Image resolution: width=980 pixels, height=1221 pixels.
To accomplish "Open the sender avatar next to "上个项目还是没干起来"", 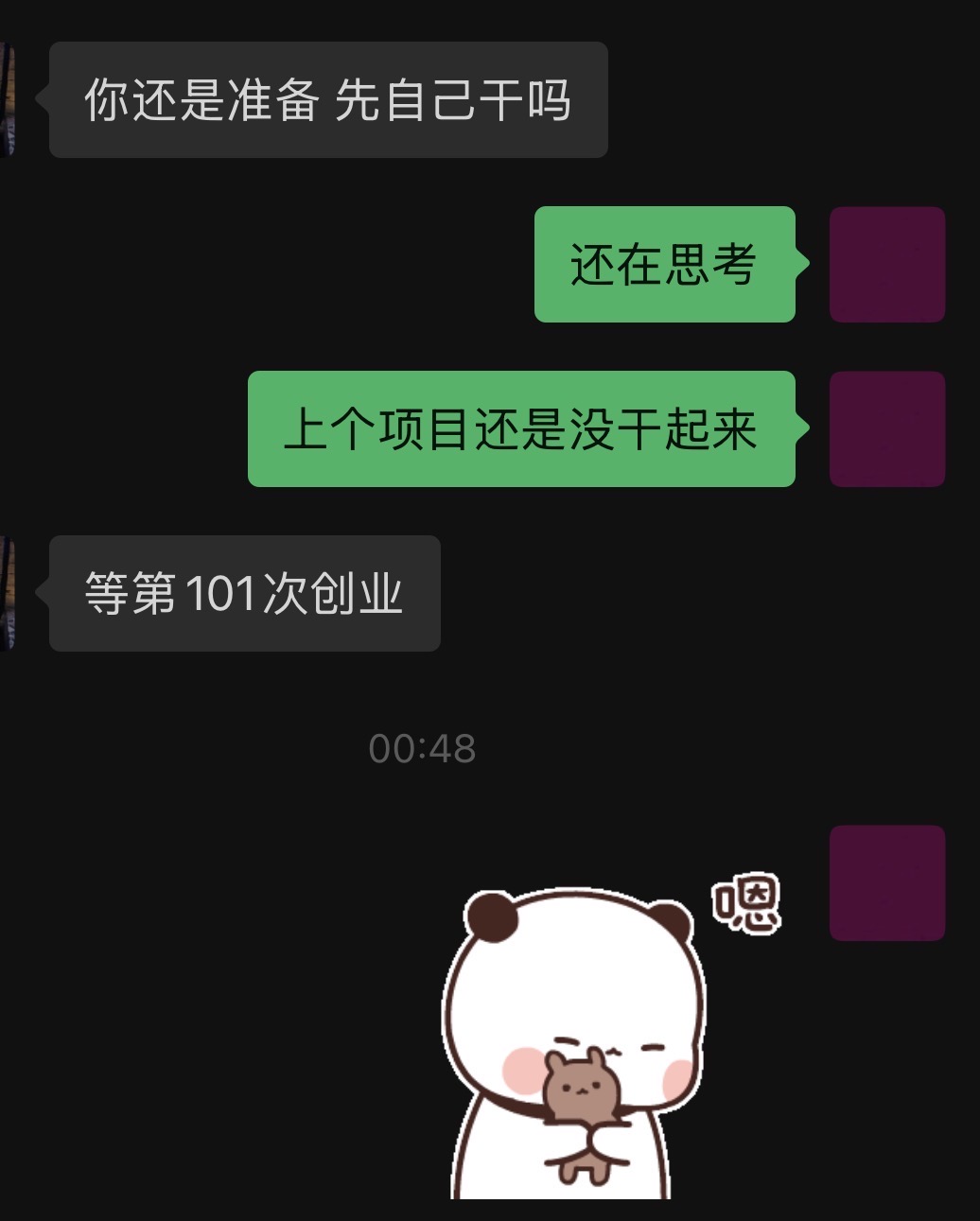I will [x=887, y=429].
